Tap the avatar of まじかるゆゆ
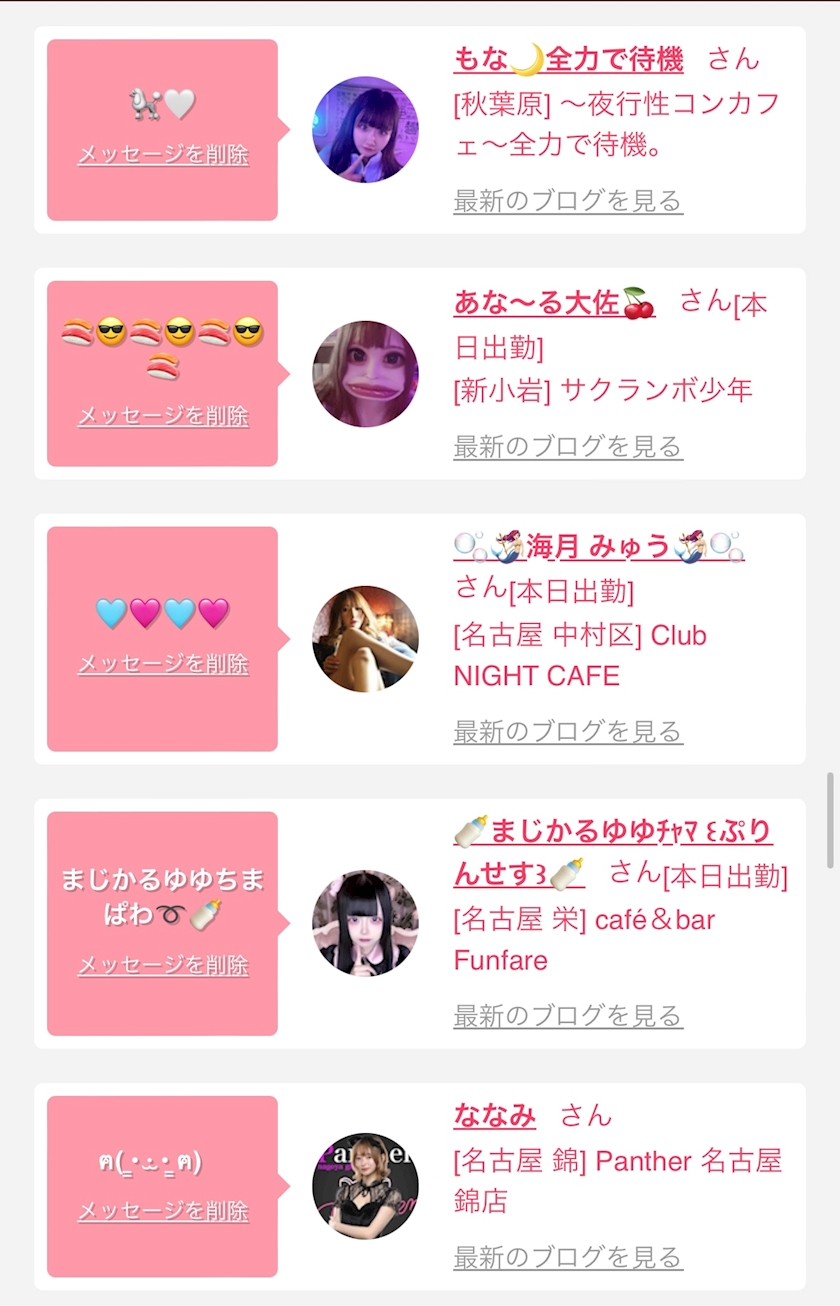This screenshot has height=1306, width=840. [x=365, y=923]
